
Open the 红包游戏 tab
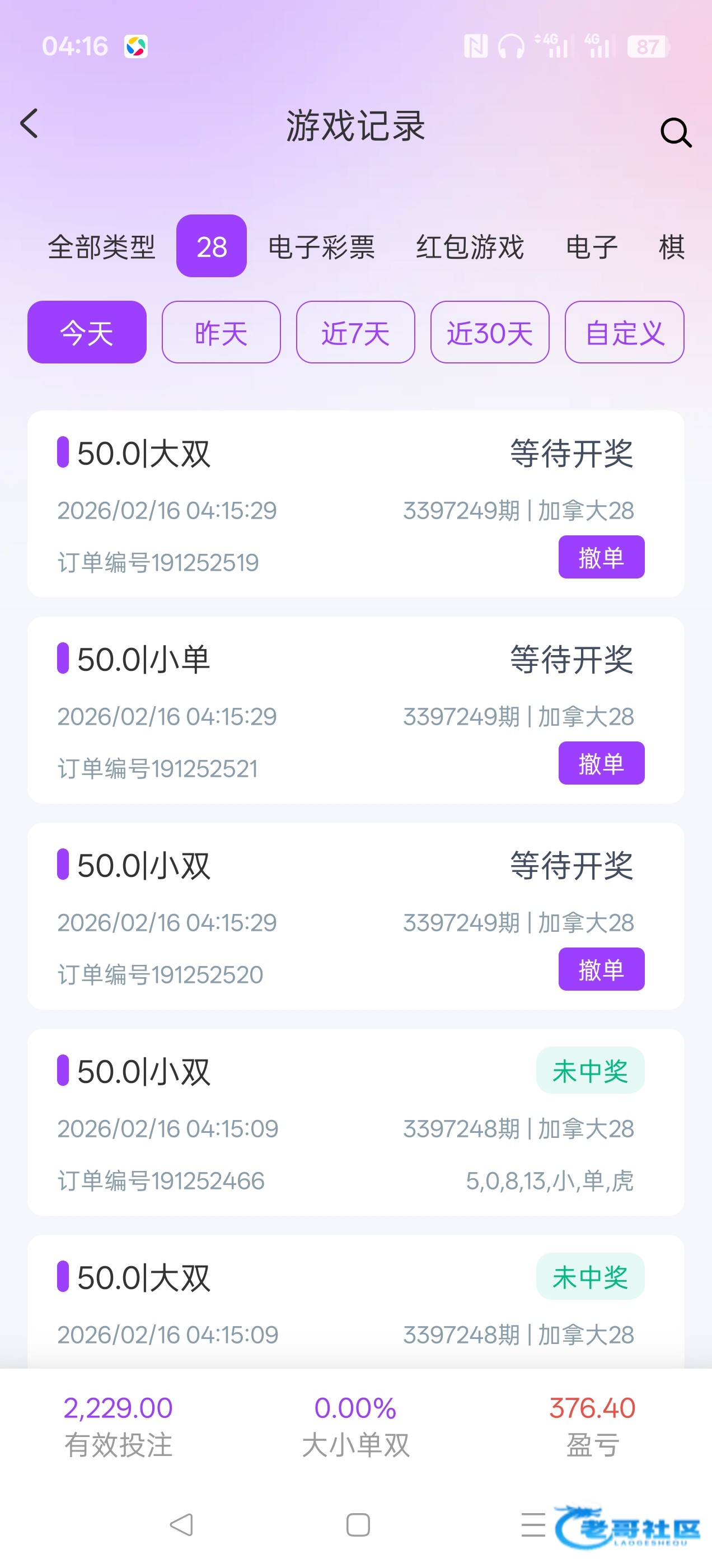[470, 247]
